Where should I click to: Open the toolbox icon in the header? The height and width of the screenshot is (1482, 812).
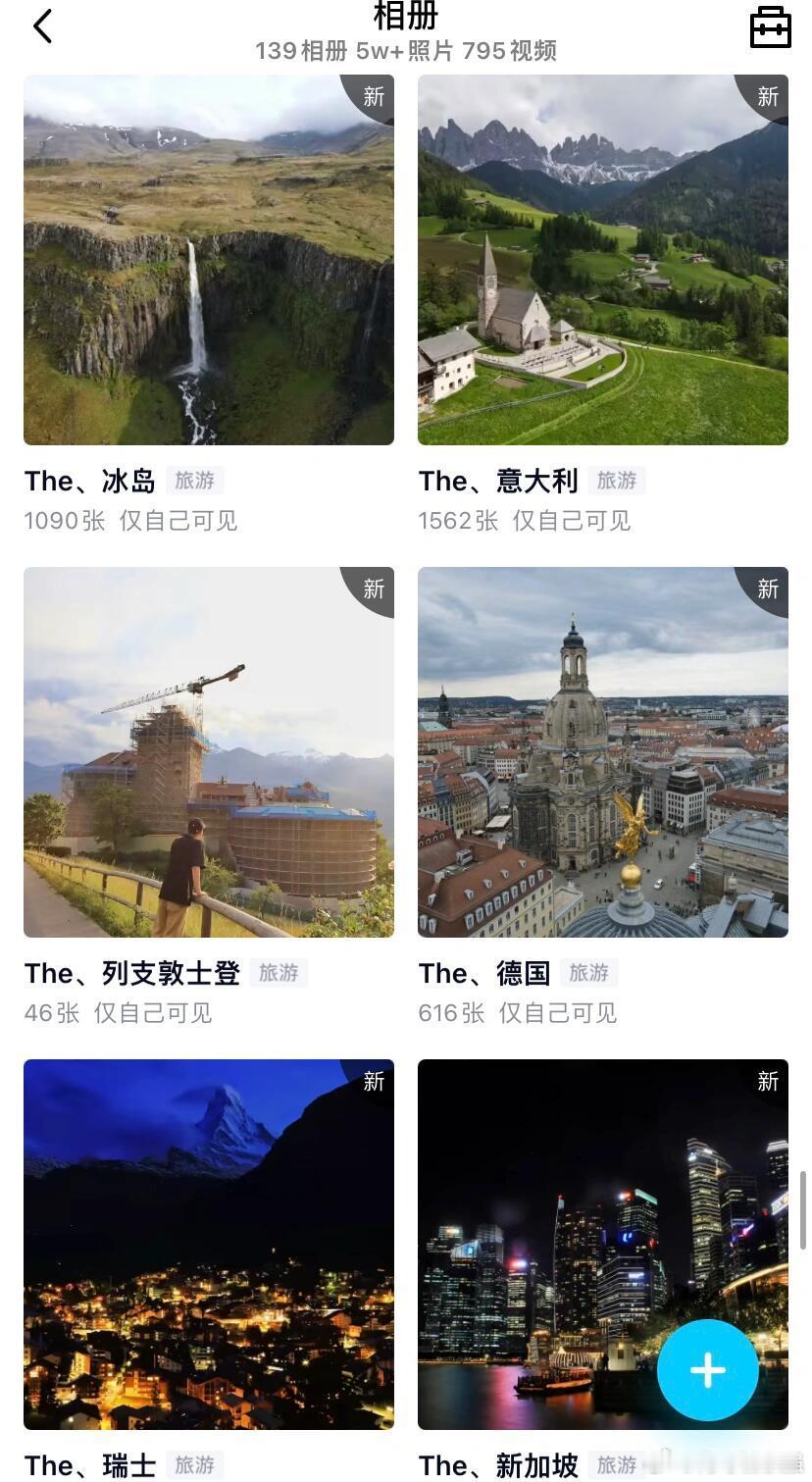770,27
